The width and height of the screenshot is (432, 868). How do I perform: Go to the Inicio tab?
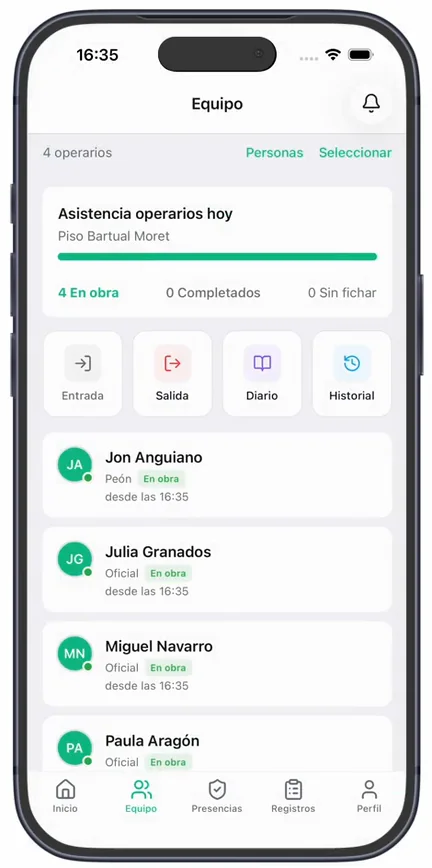[x=65, y=797]
